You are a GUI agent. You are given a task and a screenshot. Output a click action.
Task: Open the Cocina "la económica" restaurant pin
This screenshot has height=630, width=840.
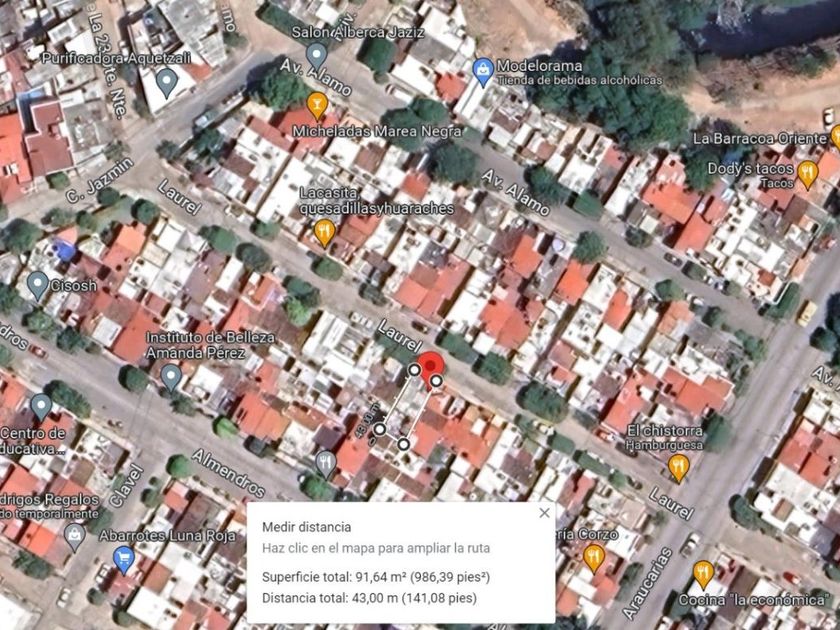703,573
